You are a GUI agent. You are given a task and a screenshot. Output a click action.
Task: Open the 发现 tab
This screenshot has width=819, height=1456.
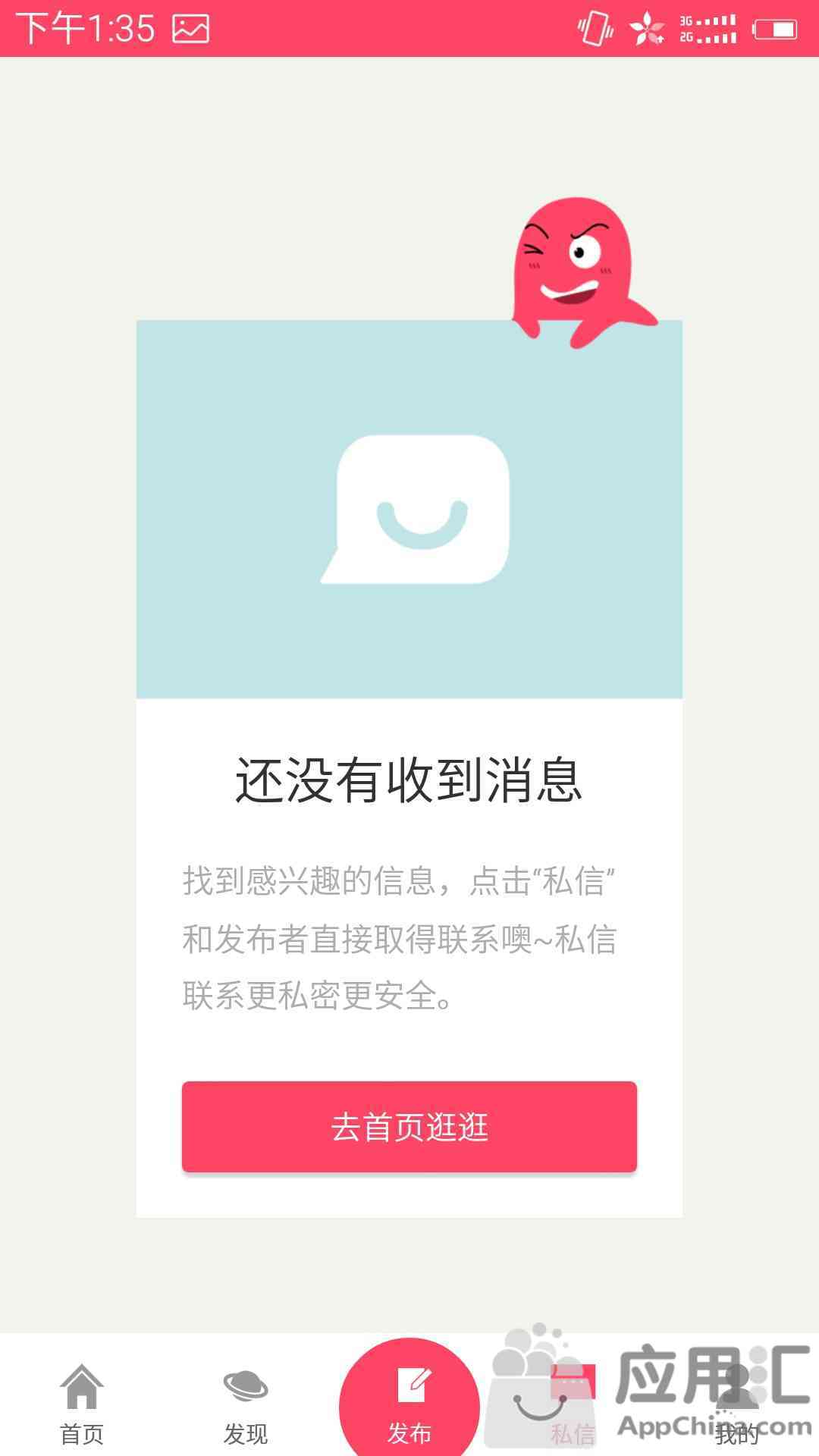[x=246, y=1404]
